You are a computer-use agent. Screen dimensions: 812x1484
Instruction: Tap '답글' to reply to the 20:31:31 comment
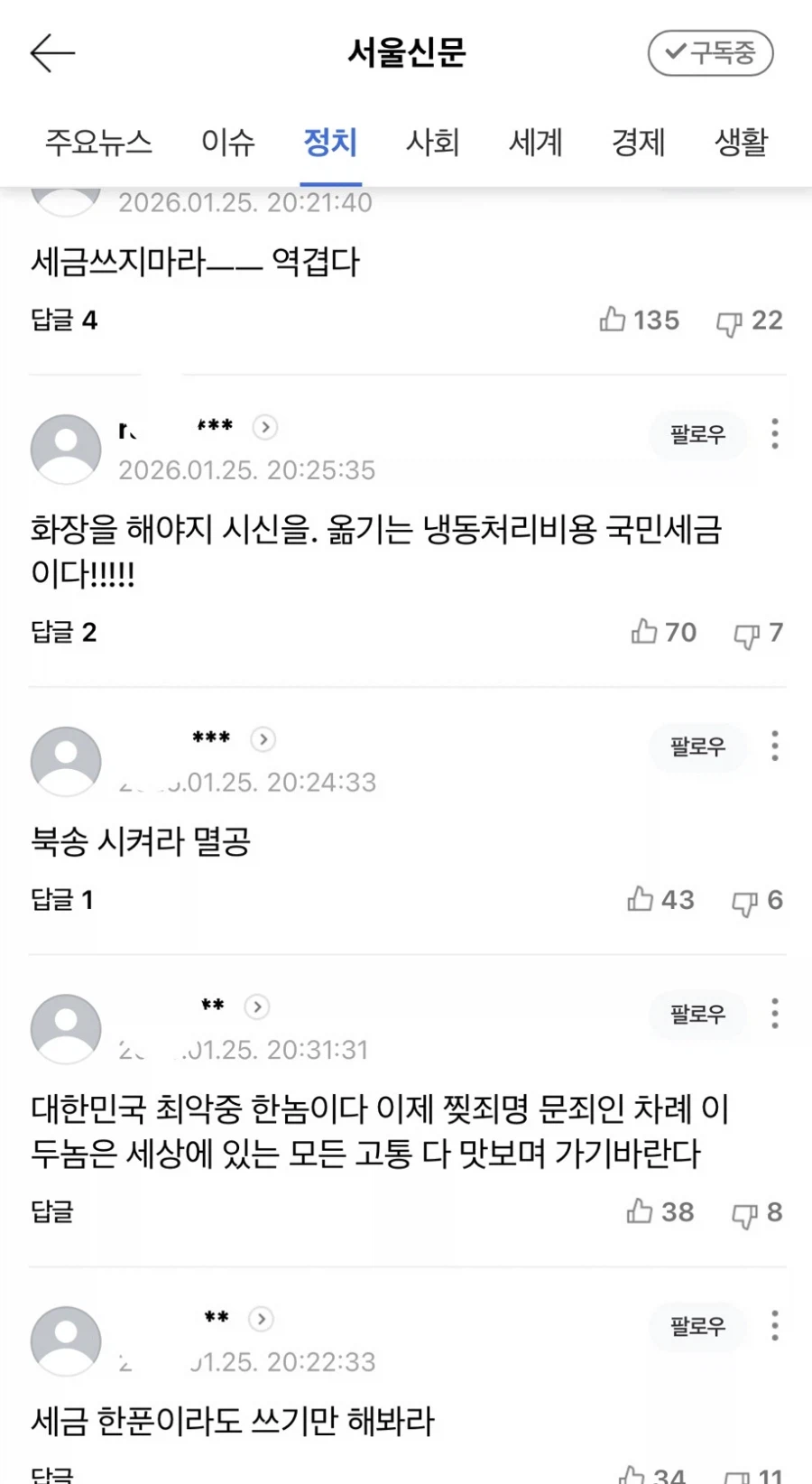click(x=50, y=1212)
